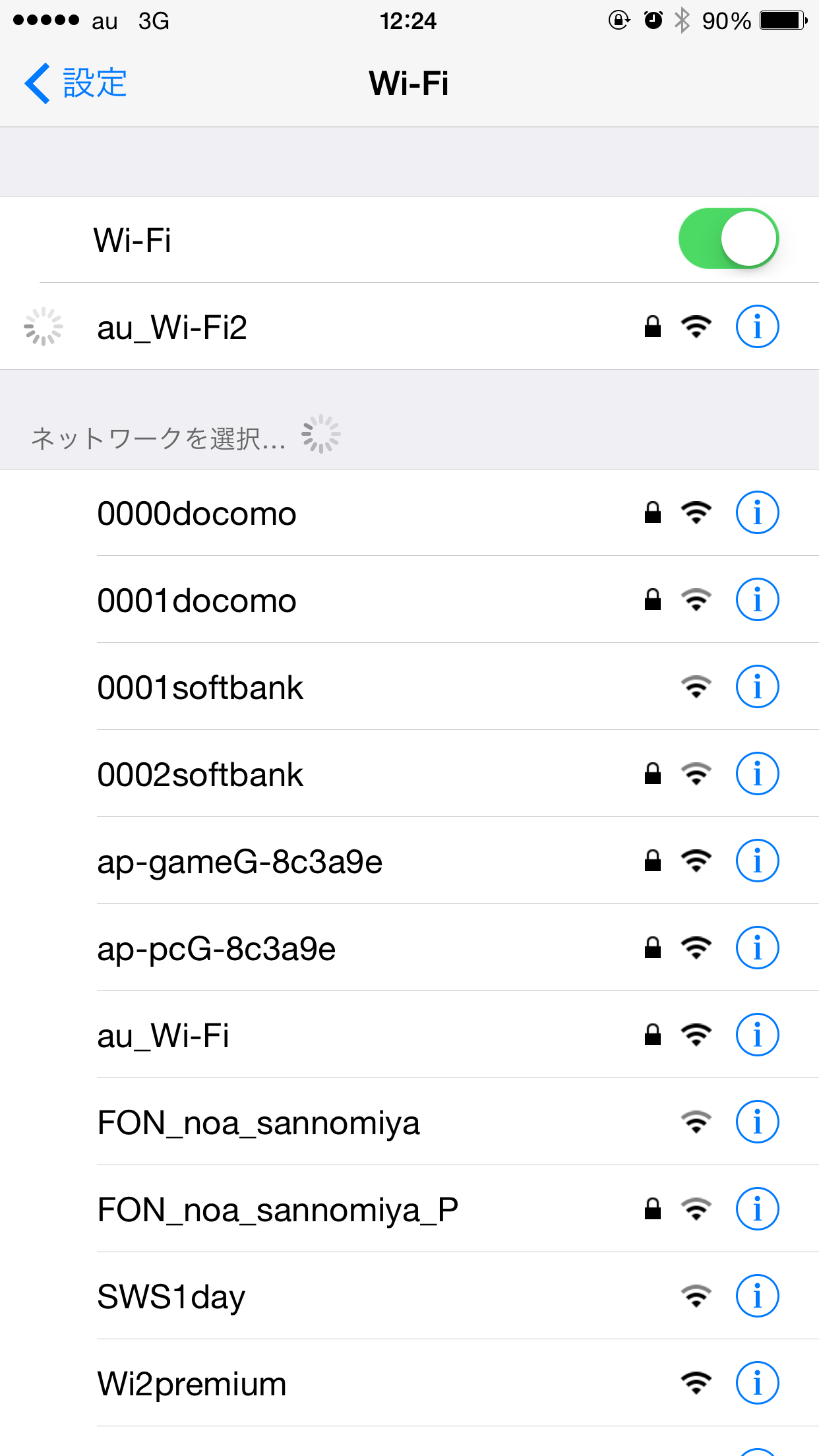The height and width of the screenshot is (1456, 819).
Task: Go back to 設定 settings
Action: (x=76, y=83)
